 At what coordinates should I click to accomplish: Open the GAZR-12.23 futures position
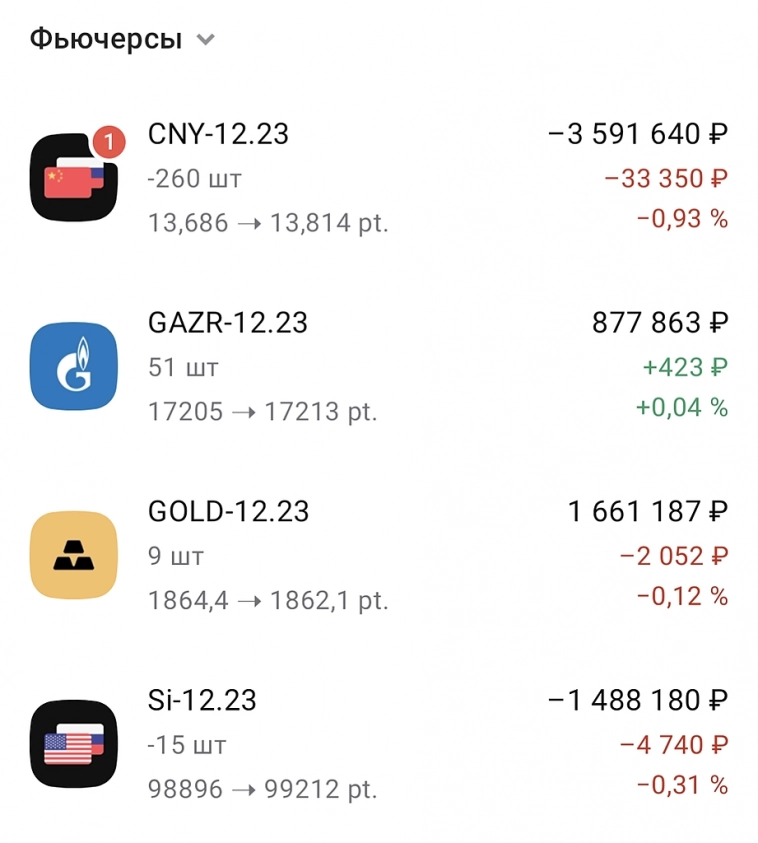click(x=378, y=366)
